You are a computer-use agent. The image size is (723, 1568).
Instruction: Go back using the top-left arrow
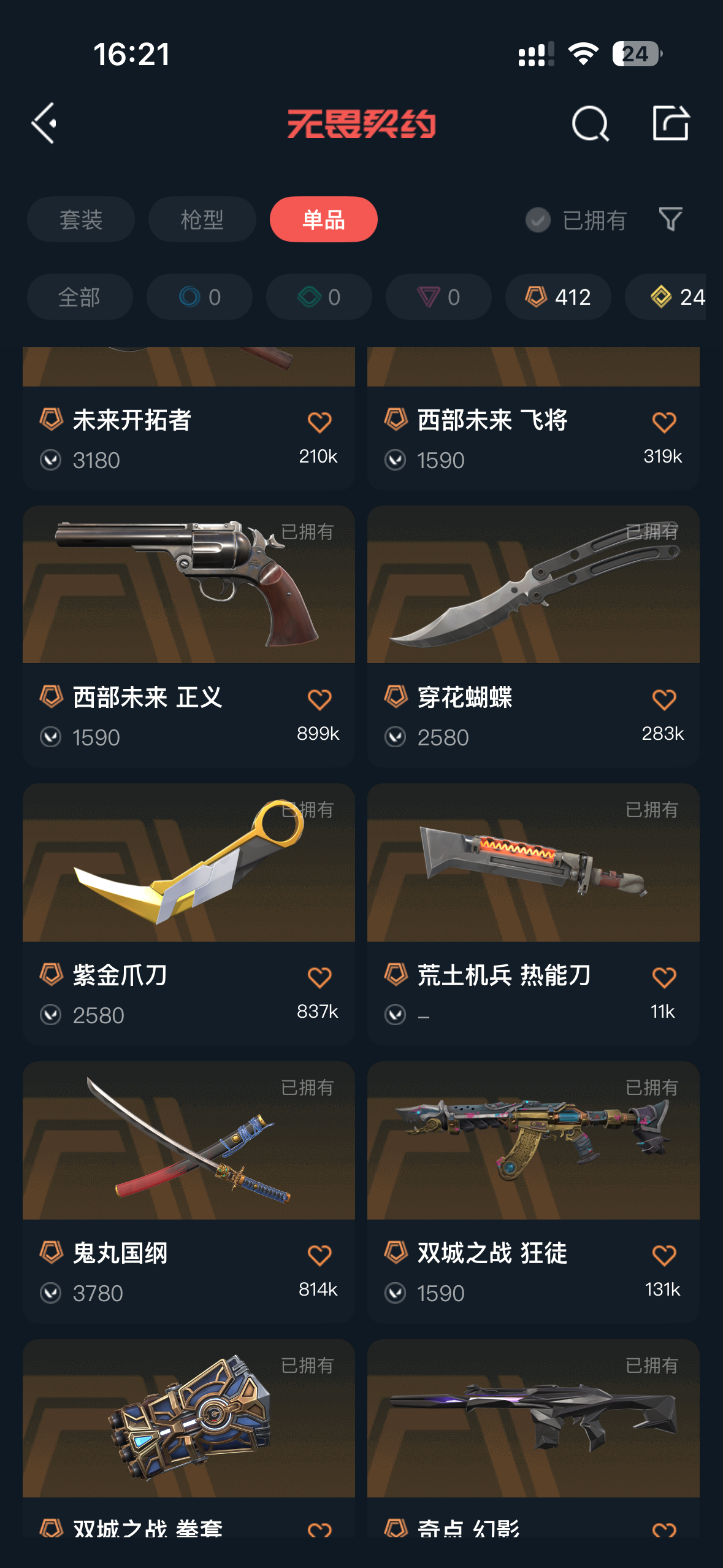[45, 123]
